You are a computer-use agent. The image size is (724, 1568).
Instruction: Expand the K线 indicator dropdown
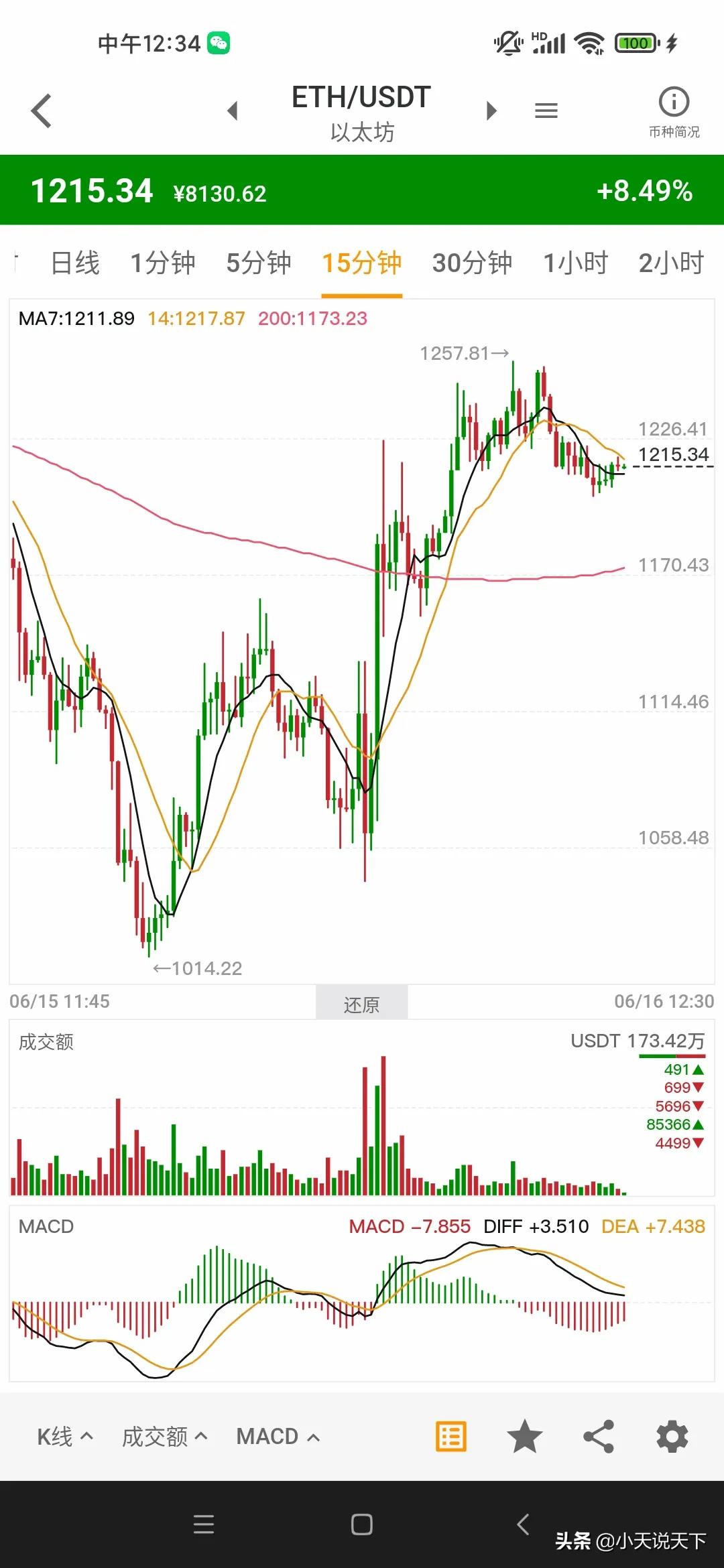[x=65, y=1436]
